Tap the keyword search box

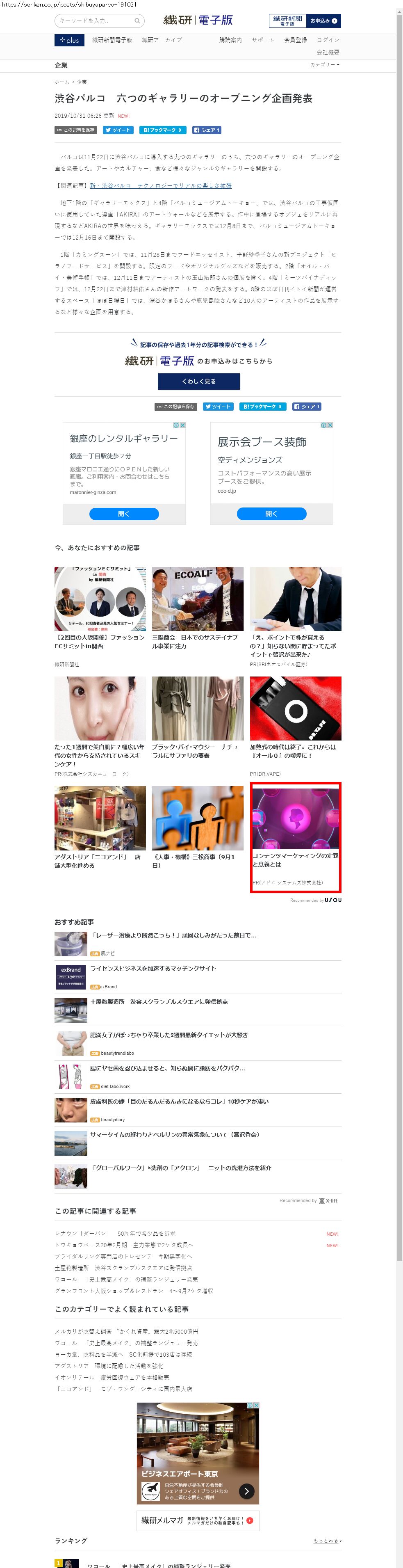pos(100,21)
